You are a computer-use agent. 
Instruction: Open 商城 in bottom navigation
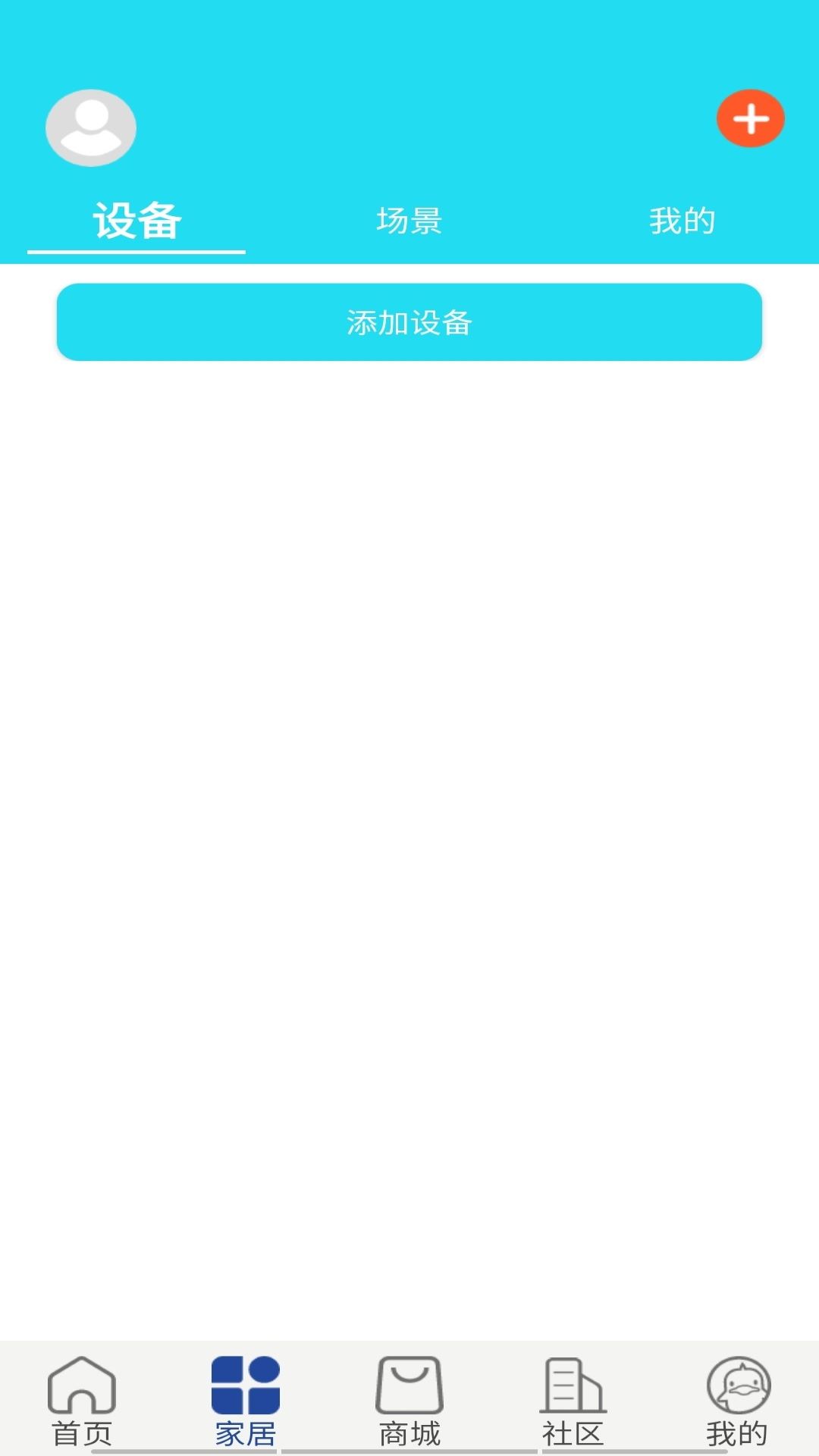409,1401
